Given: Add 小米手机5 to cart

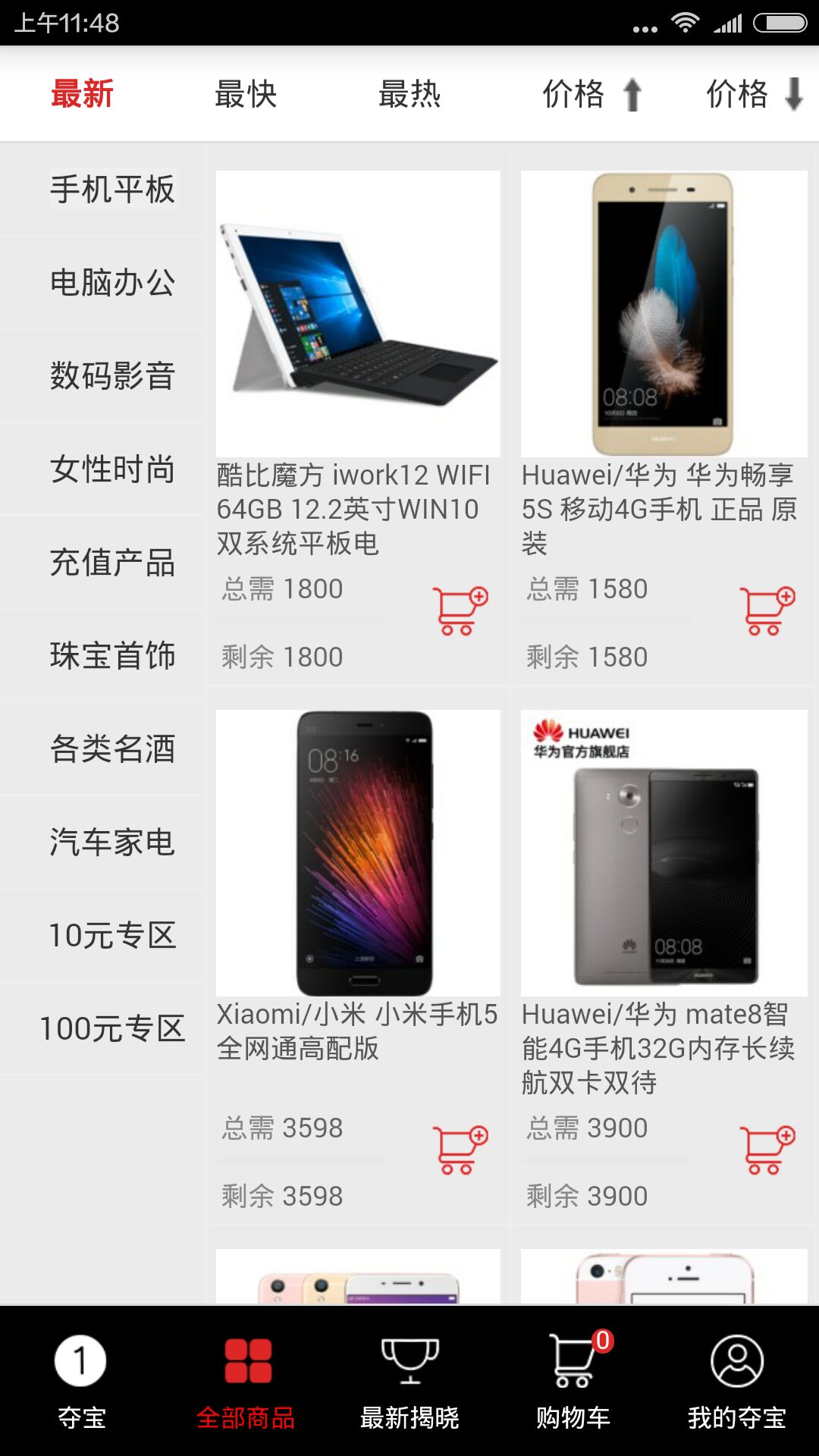Looking at the screenshot, I should click(460, 1150).
